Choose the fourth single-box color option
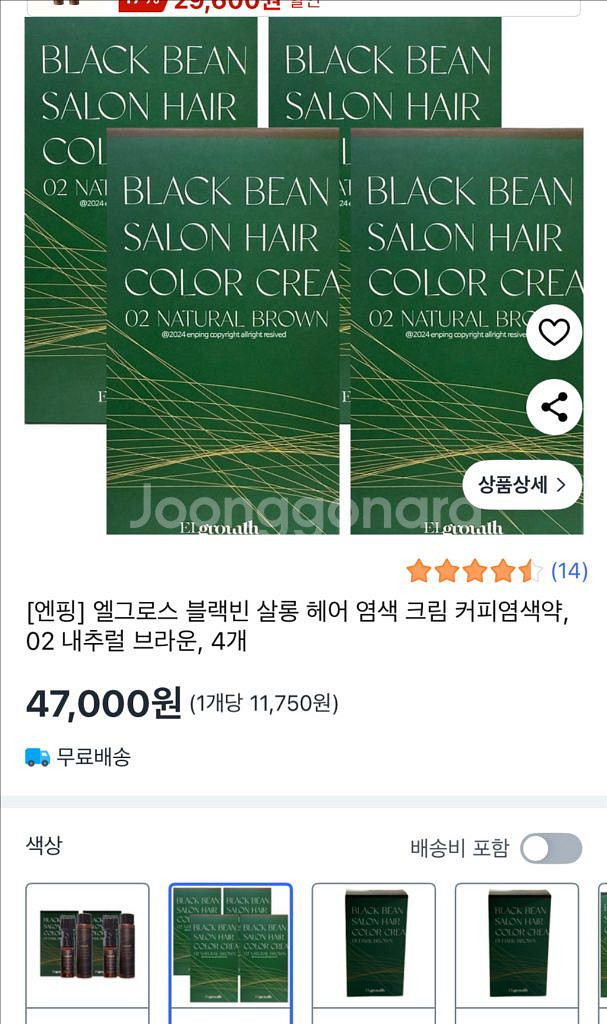607x1024 pixels. (517, 945)
